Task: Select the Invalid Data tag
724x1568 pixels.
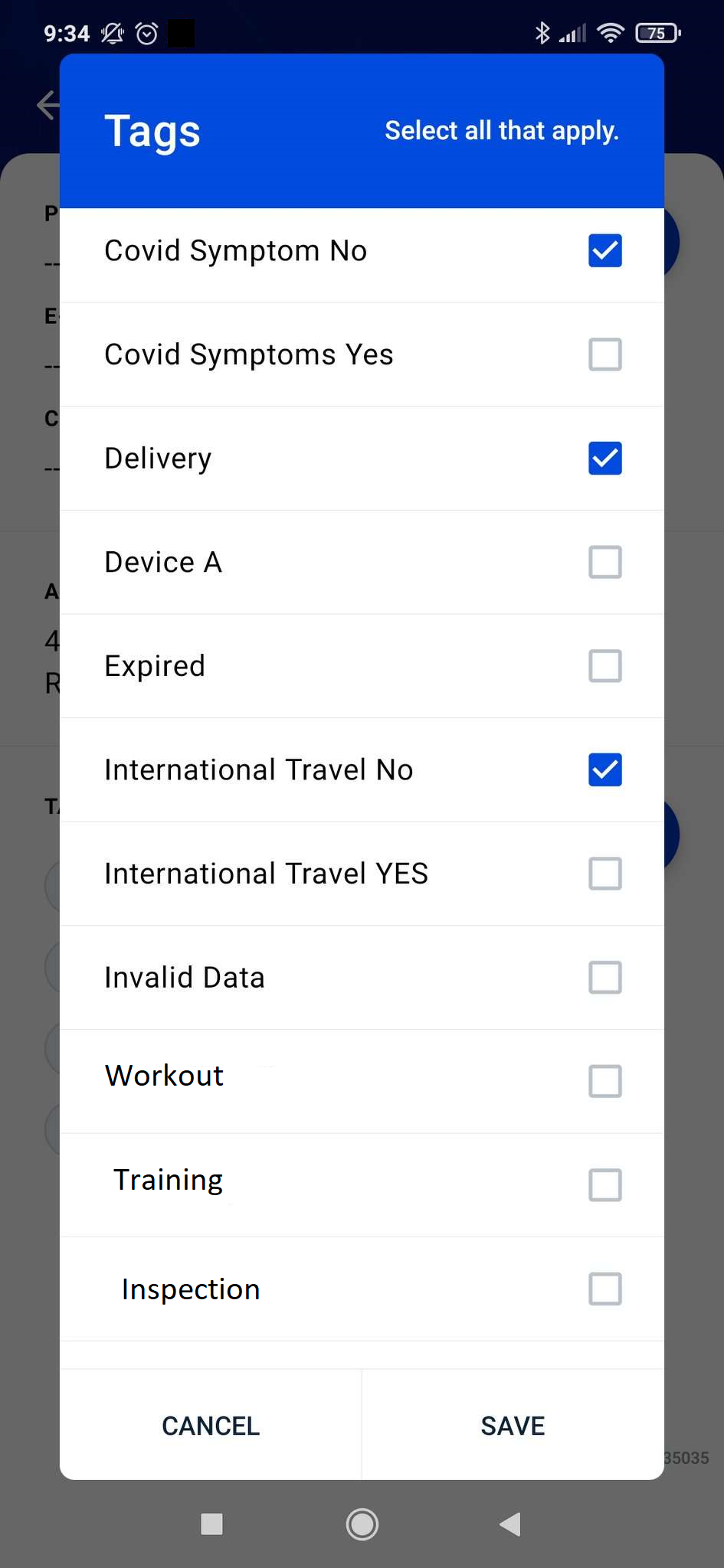Action: [604, 978]
